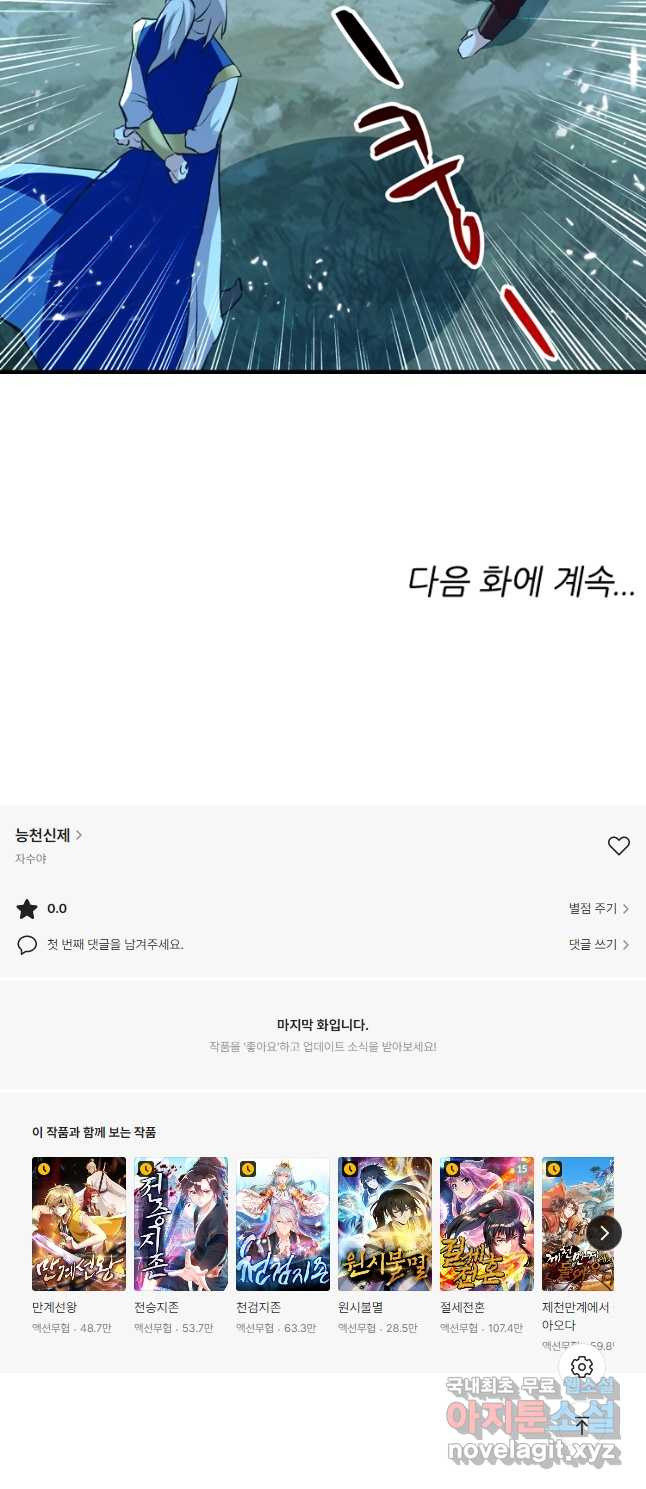This screenshot has height=1489, width=646.
Task: Like this series with the heart icon
Action: [x=619, y=846]
